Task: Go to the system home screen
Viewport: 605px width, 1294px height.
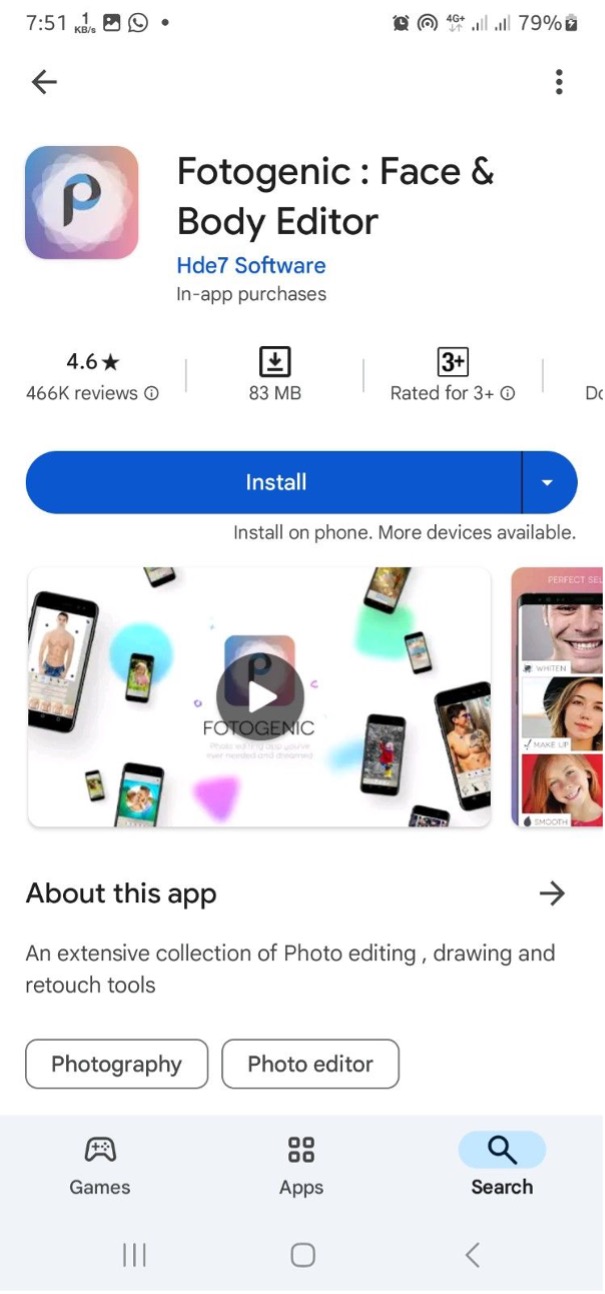Action: [x=302, y=1255]
